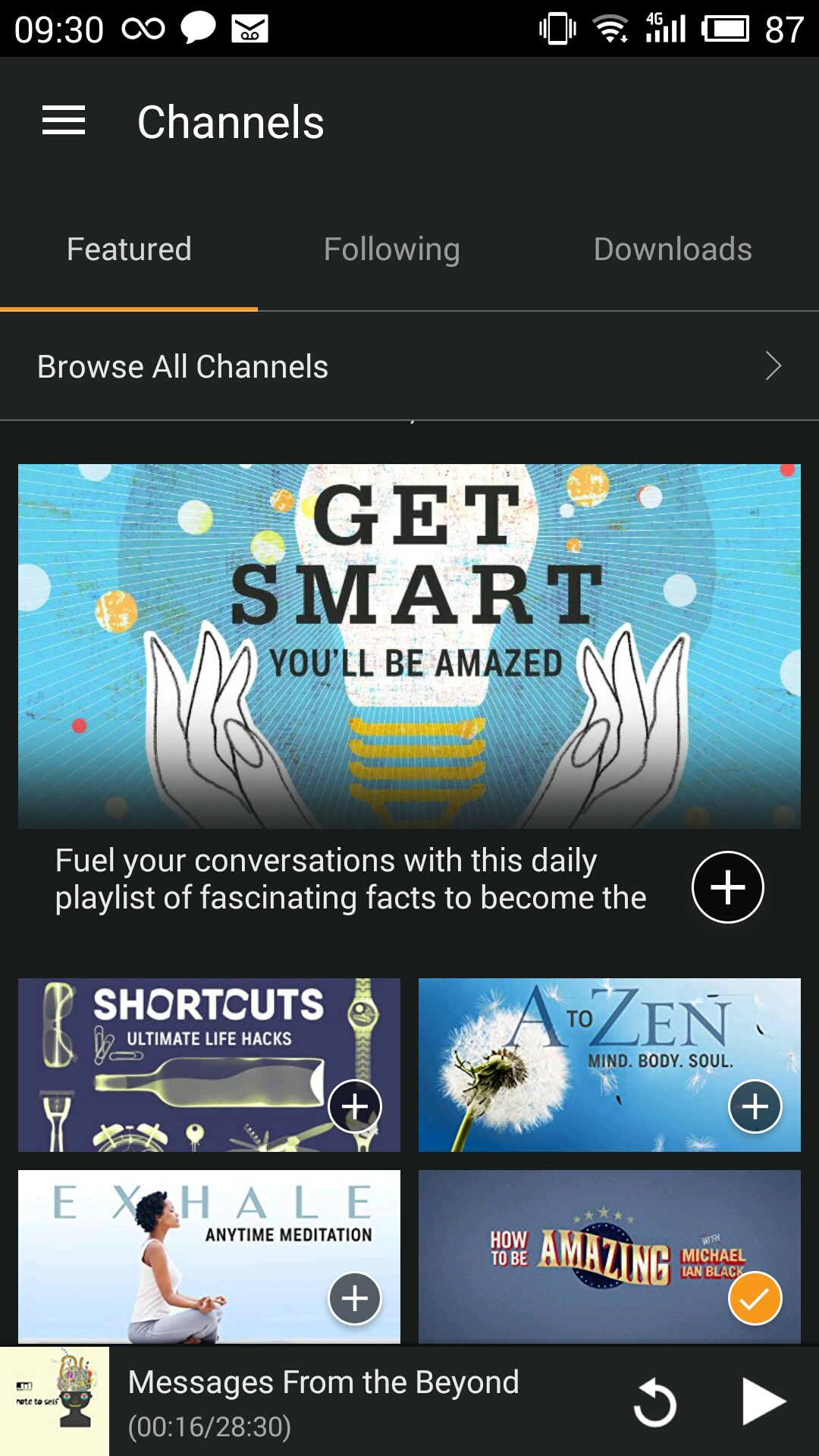Follow the A to Zen channel

[755, 1106]
